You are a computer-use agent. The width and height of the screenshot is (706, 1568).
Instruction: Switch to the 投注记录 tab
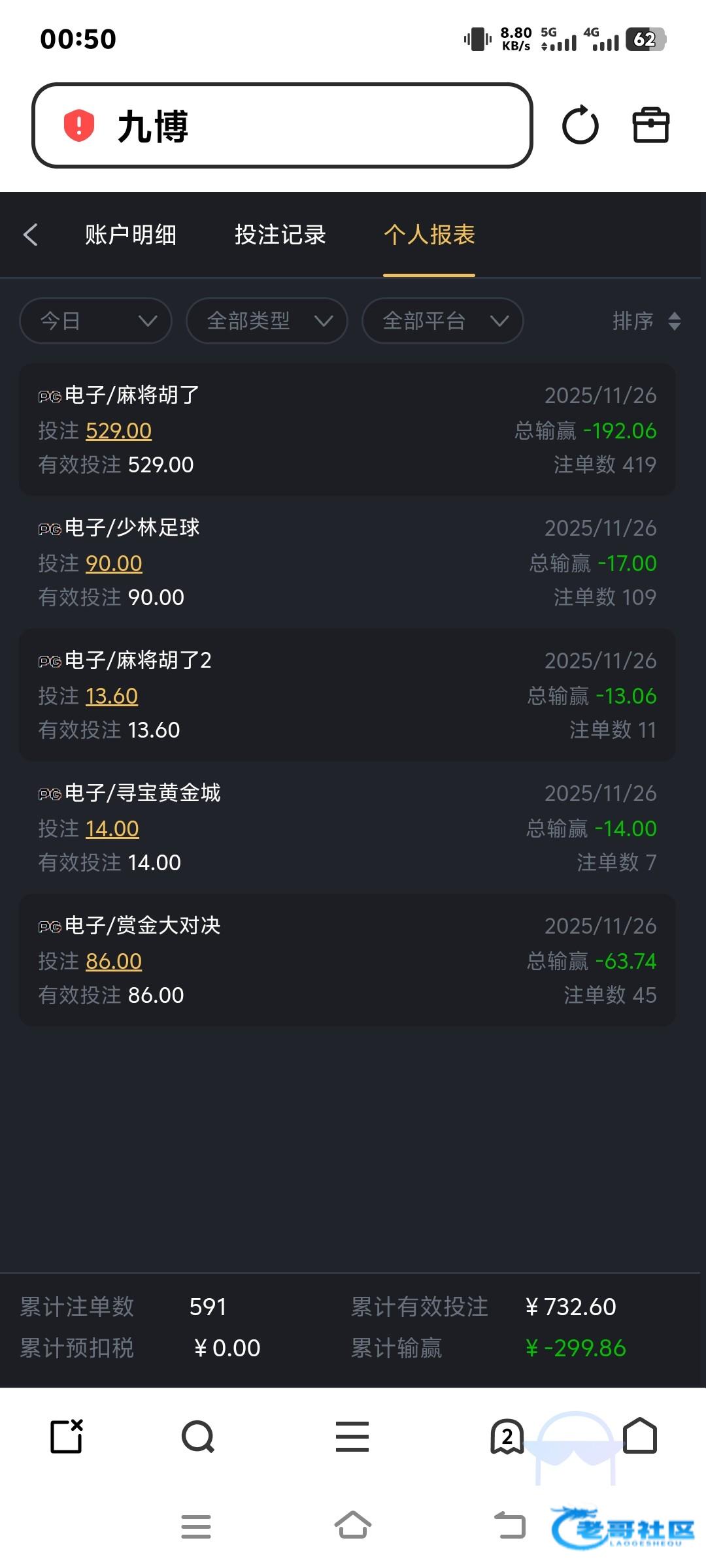tap(280, 235)
